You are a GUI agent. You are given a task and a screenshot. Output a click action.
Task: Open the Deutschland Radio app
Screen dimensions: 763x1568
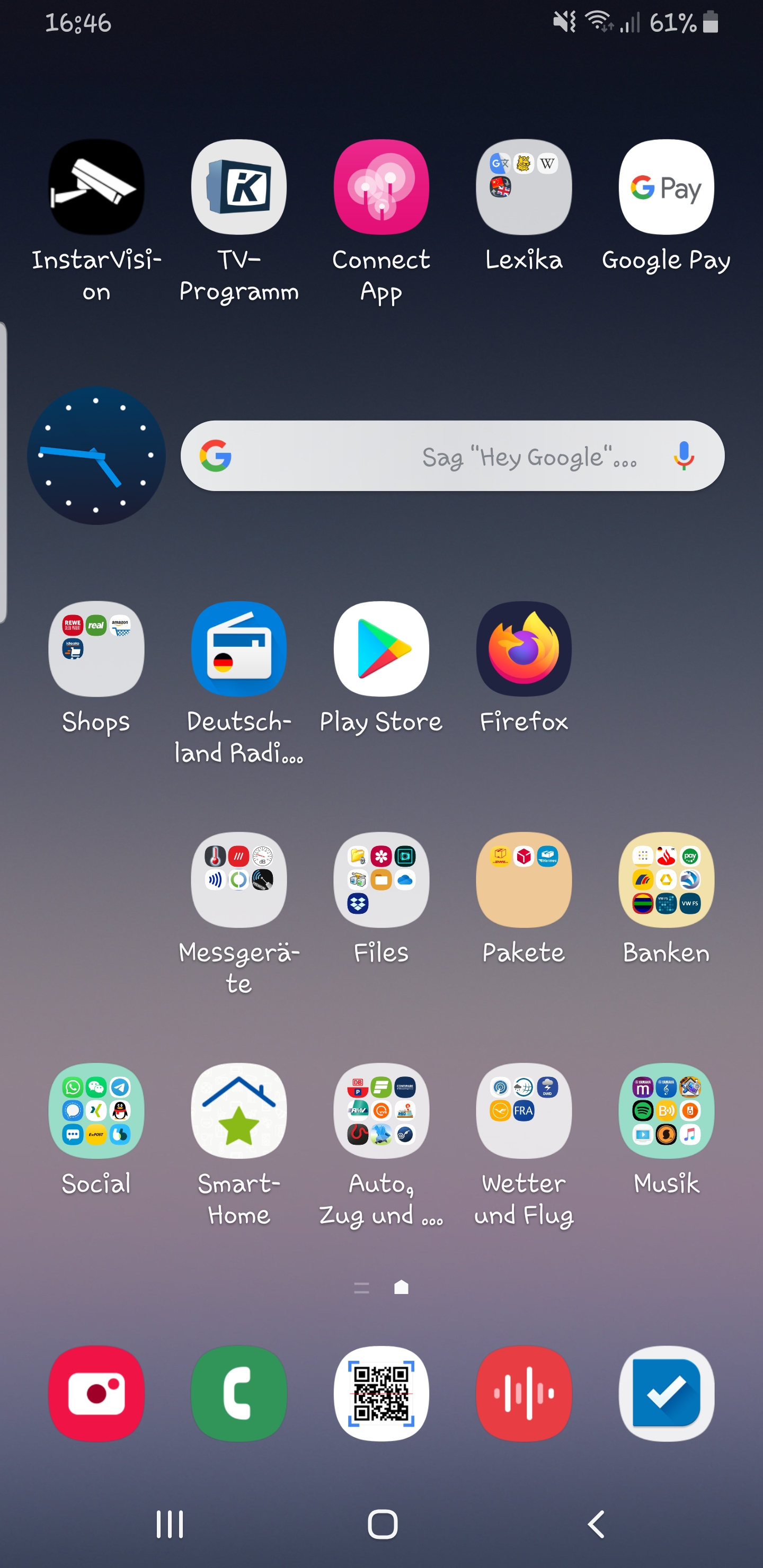tap(239, 649)
